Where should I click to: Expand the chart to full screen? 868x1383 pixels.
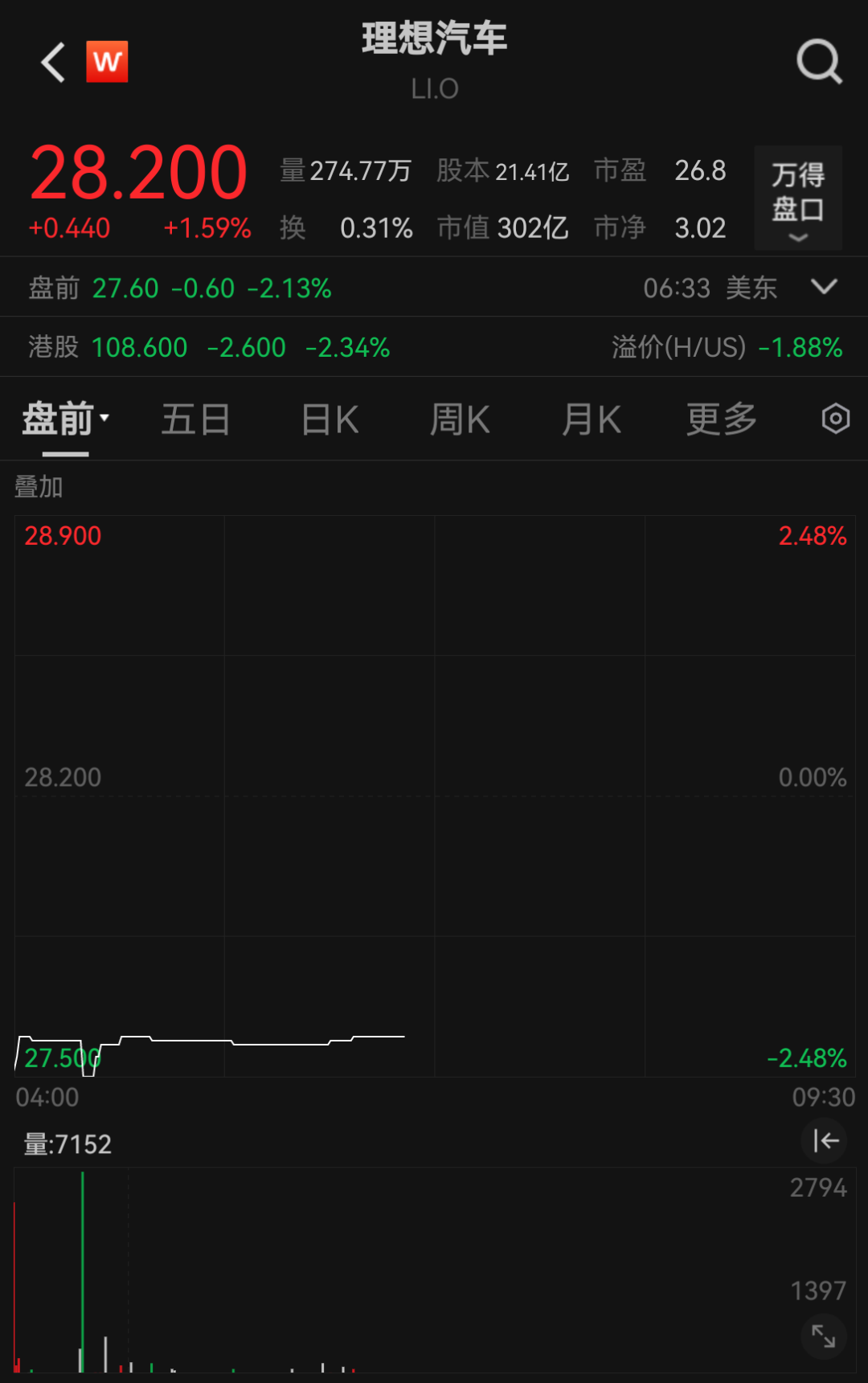point(824,1336)
